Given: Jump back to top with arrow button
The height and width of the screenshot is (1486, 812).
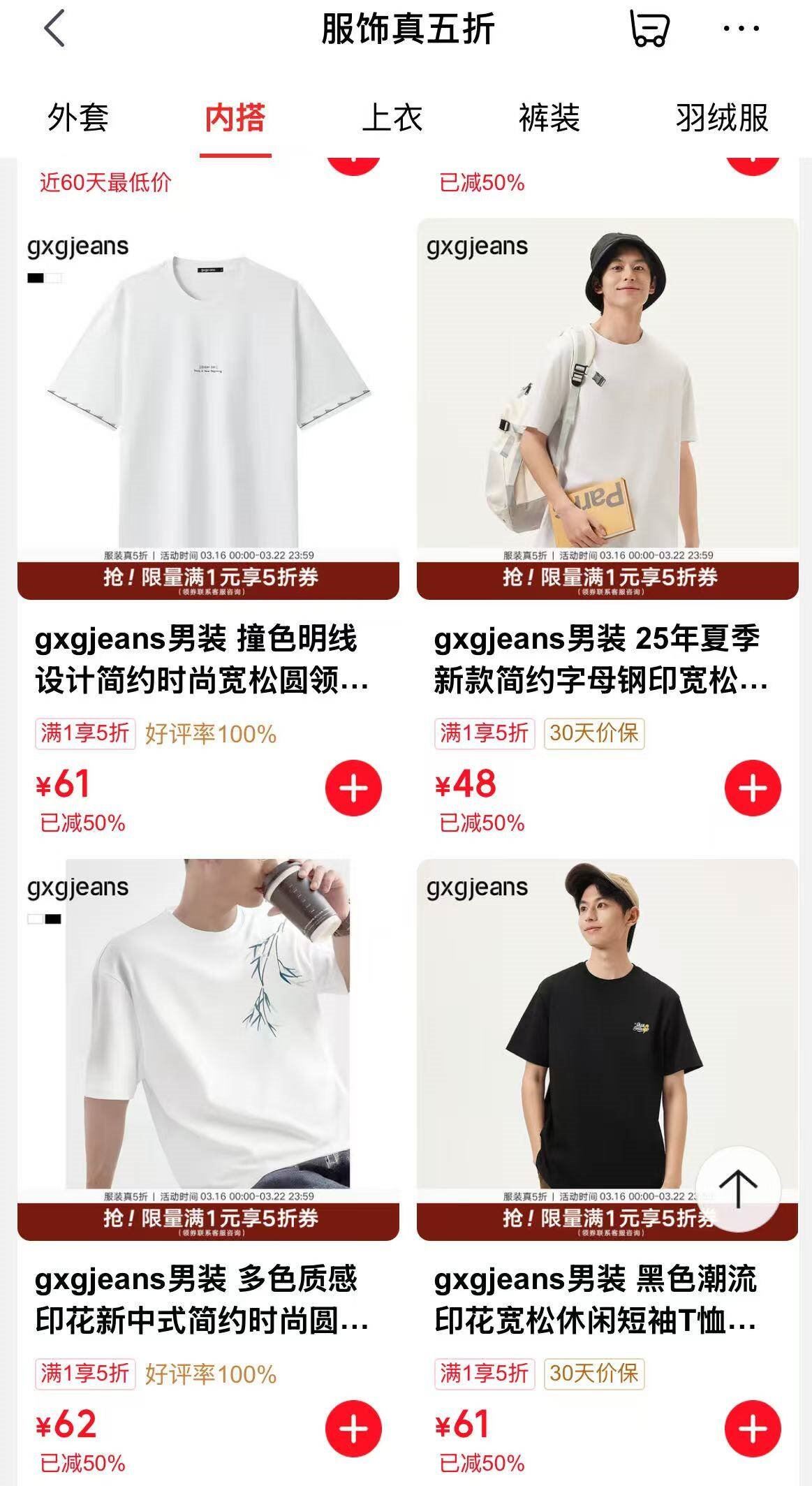Looking at the screenshot, I should pos(738,1188).
